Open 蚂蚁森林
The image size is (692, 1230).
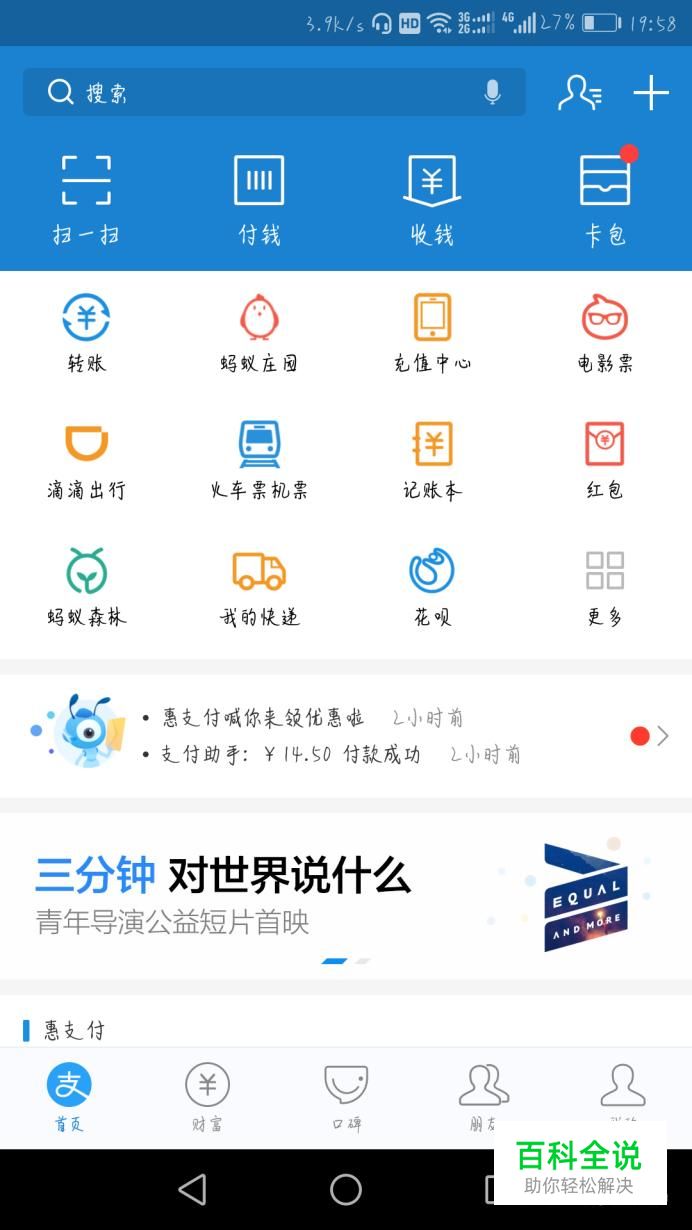(x=86, y=587)
